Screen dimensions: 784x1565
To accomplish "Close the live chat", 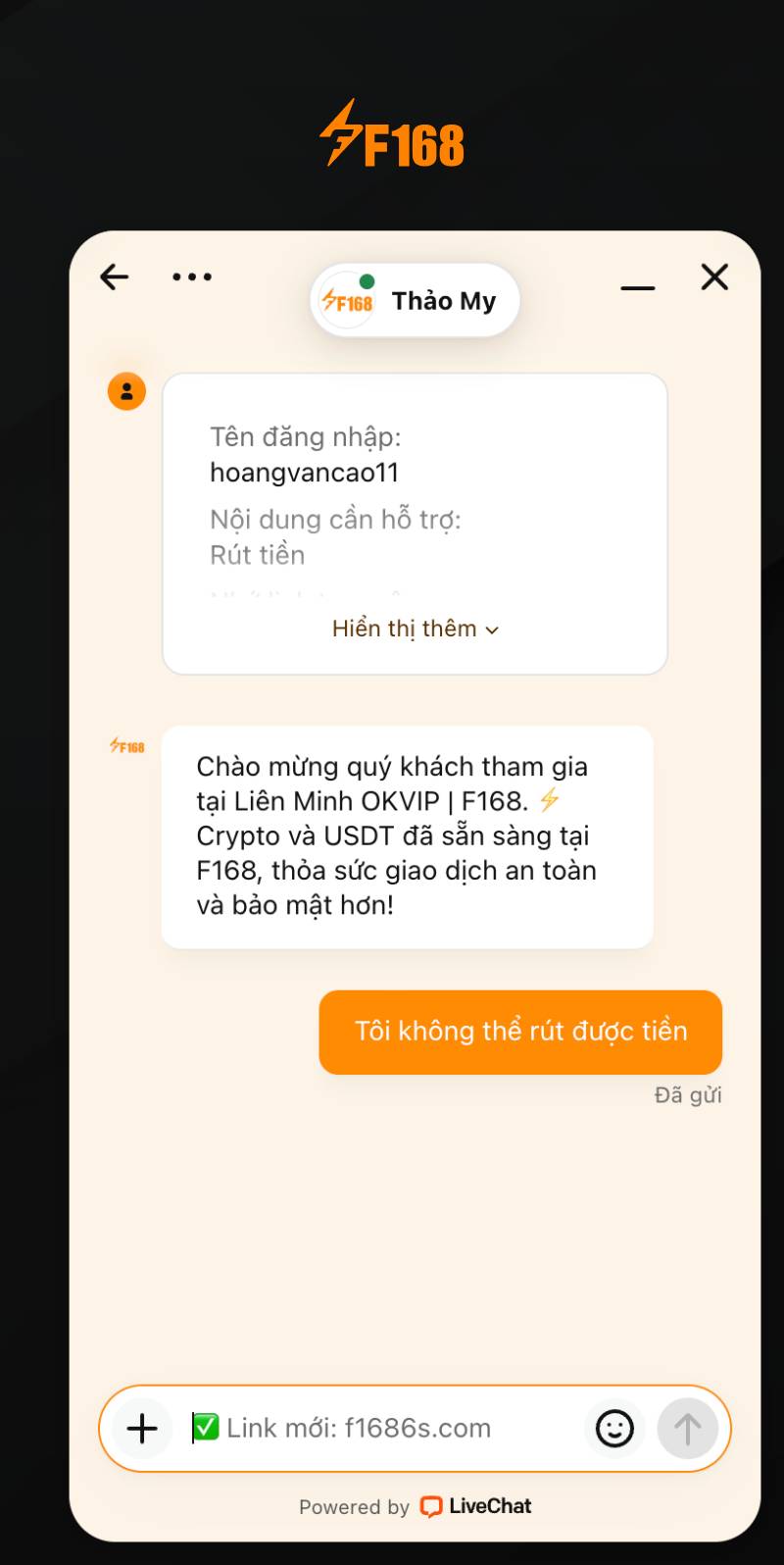I will (715, 278).
